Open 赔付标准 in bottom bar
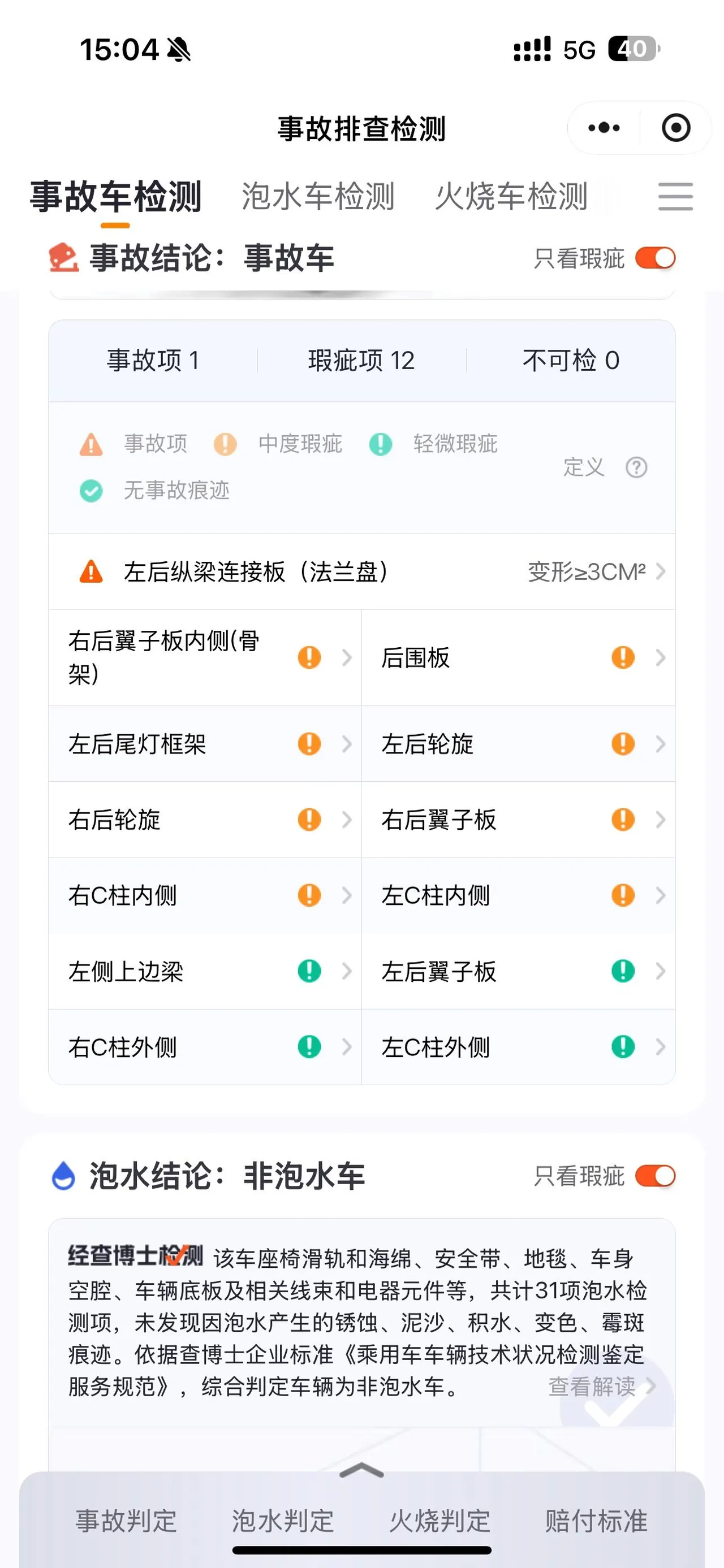 click(596, 1521)
